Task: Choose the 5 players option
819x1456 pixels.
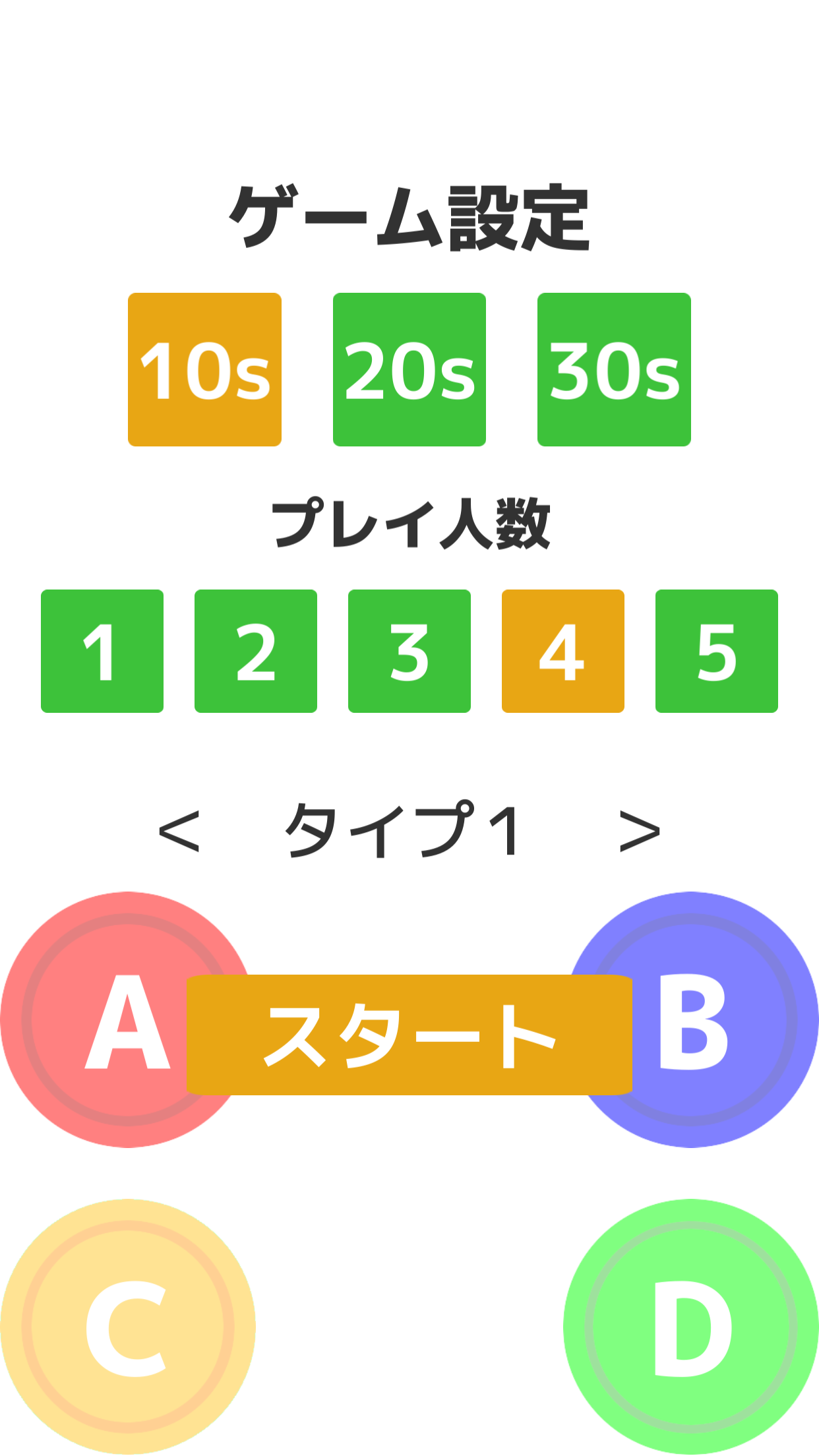Action: click(x=717, y=650)
